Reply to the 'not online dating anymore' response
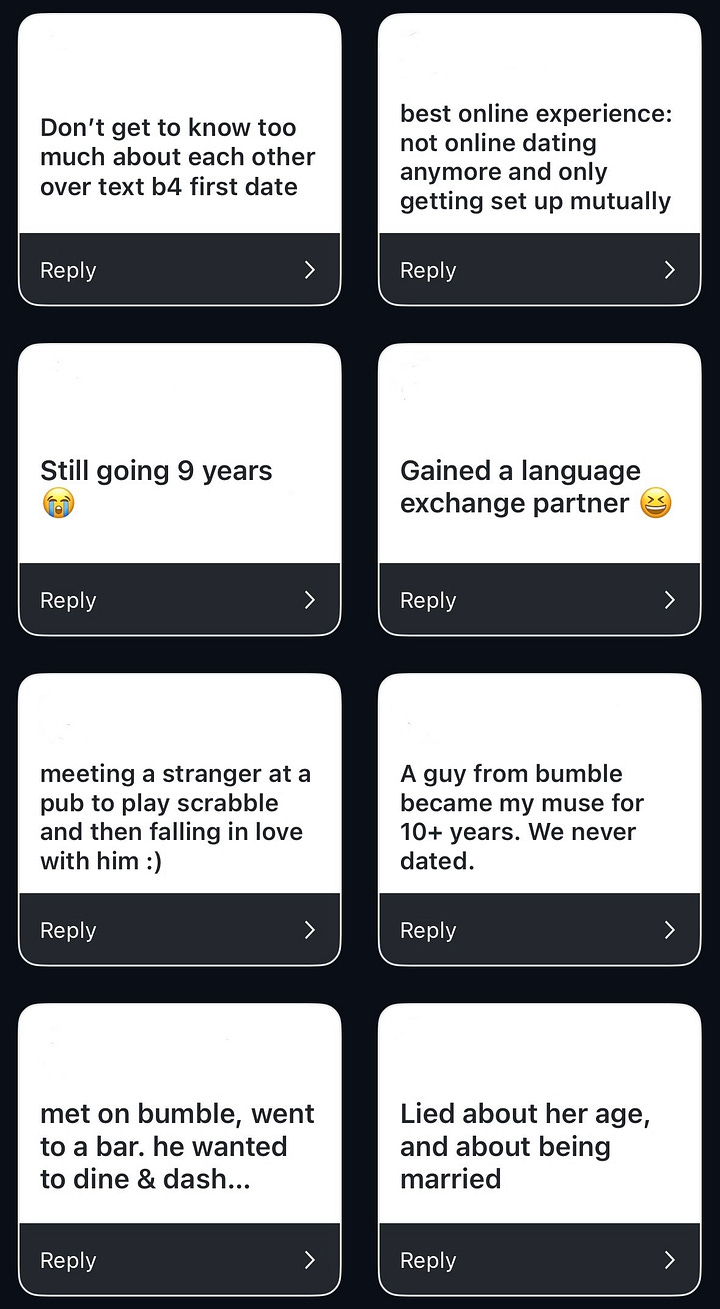Image resolution: width=720 pixels, height=1309 pixels. click(x=540, y=270)
